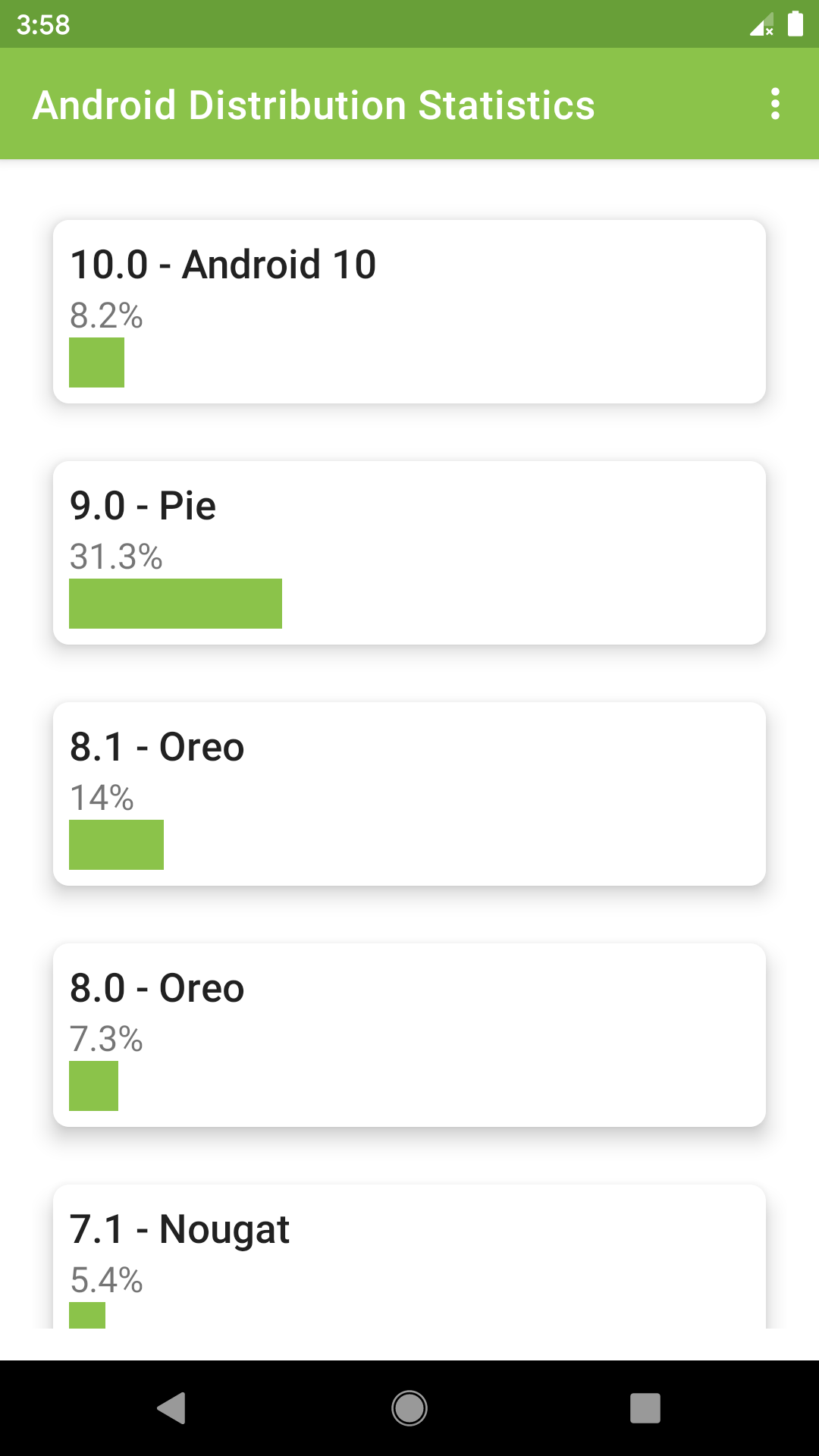The width and height of the screenshot is (819, 1456).
Task: Tap the green progress bar for Pie
Action: 174,604
